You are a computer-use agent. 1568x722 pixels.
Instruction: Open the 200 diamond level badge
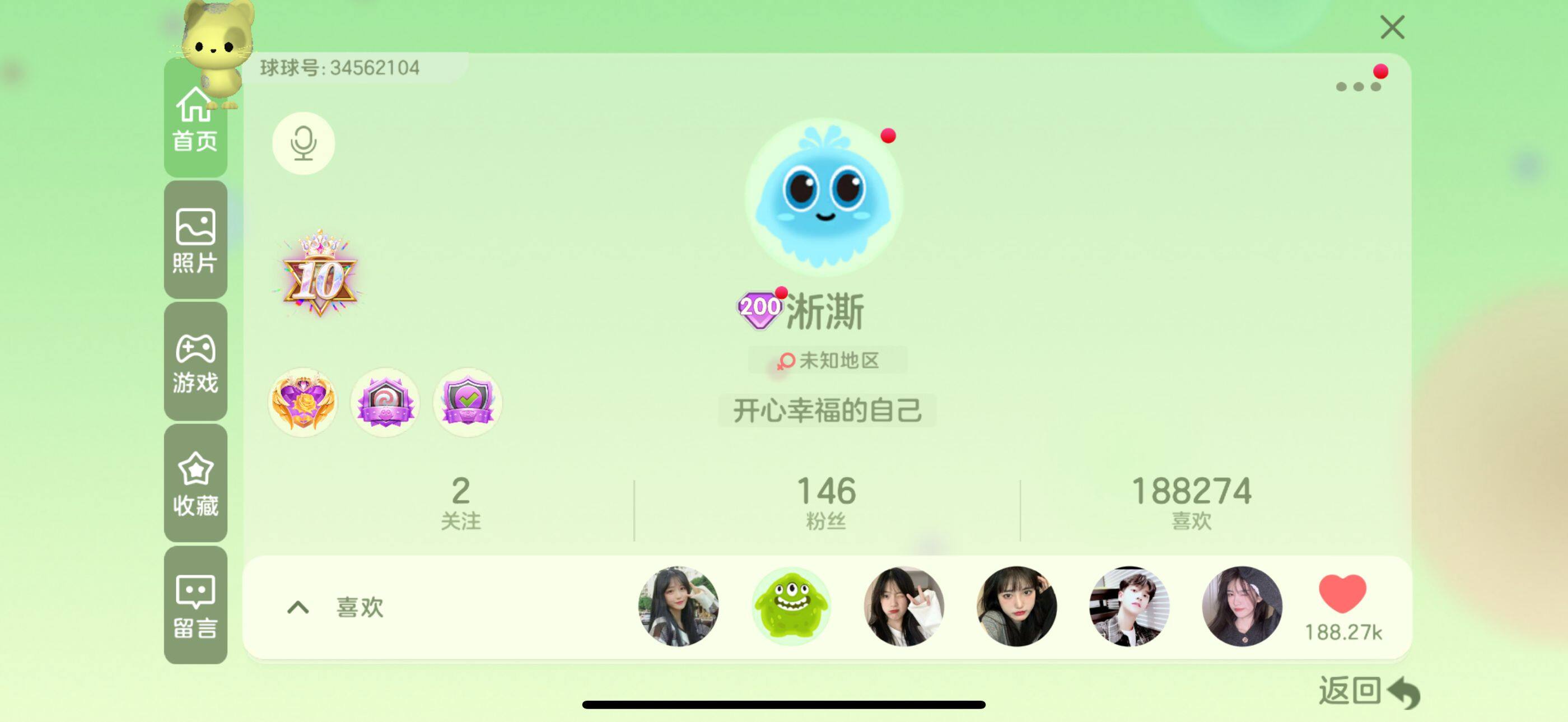pyautogui.click(x=759, y=309)
